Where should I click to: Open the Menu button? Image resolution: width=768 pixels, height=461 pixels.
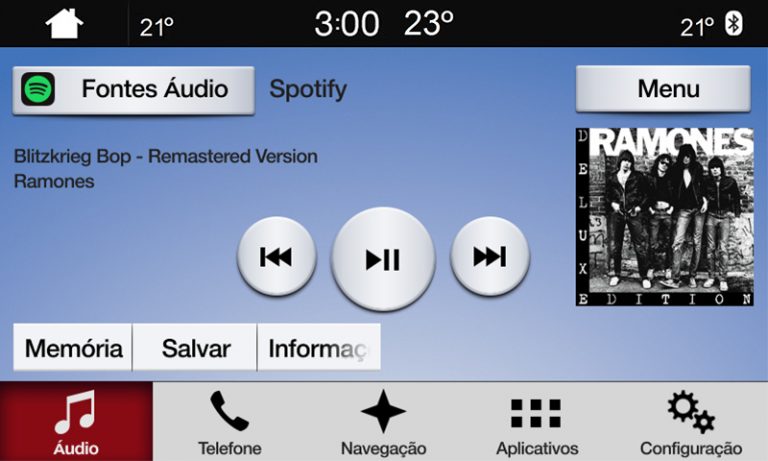pyautogui.click(x=662, y=89)
